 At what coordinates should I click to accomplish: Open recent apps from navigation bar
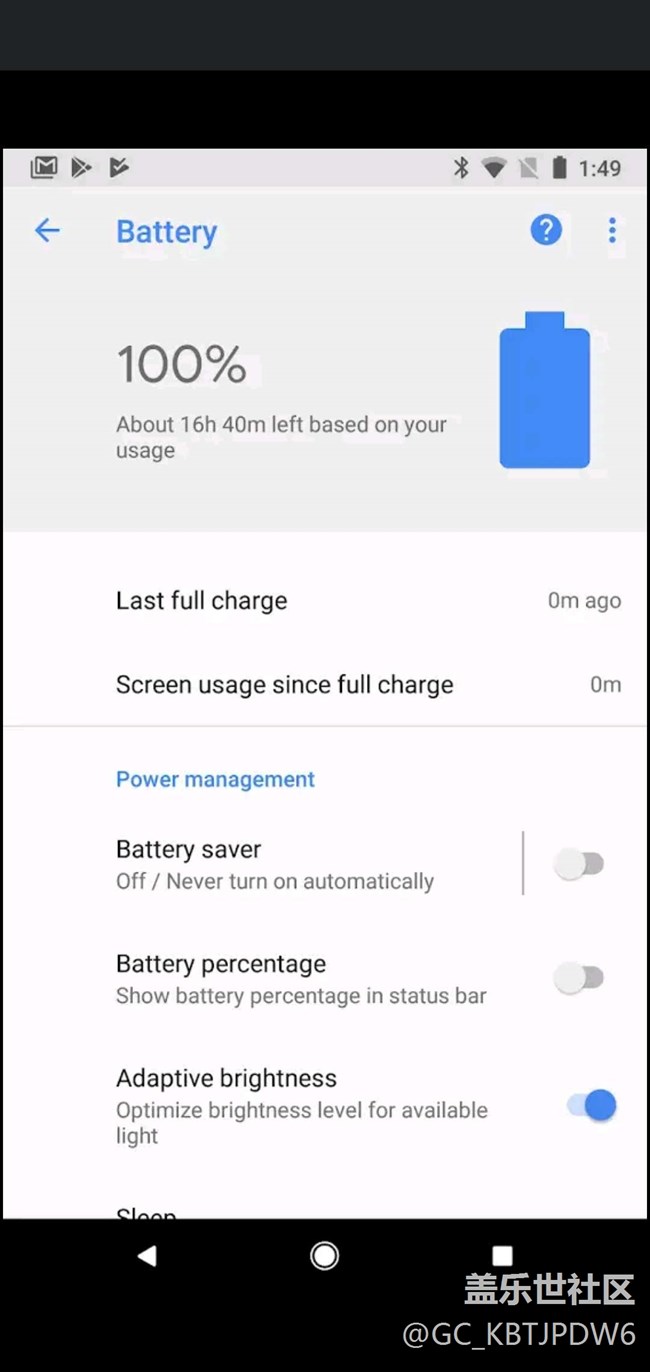coord(502,1256)
